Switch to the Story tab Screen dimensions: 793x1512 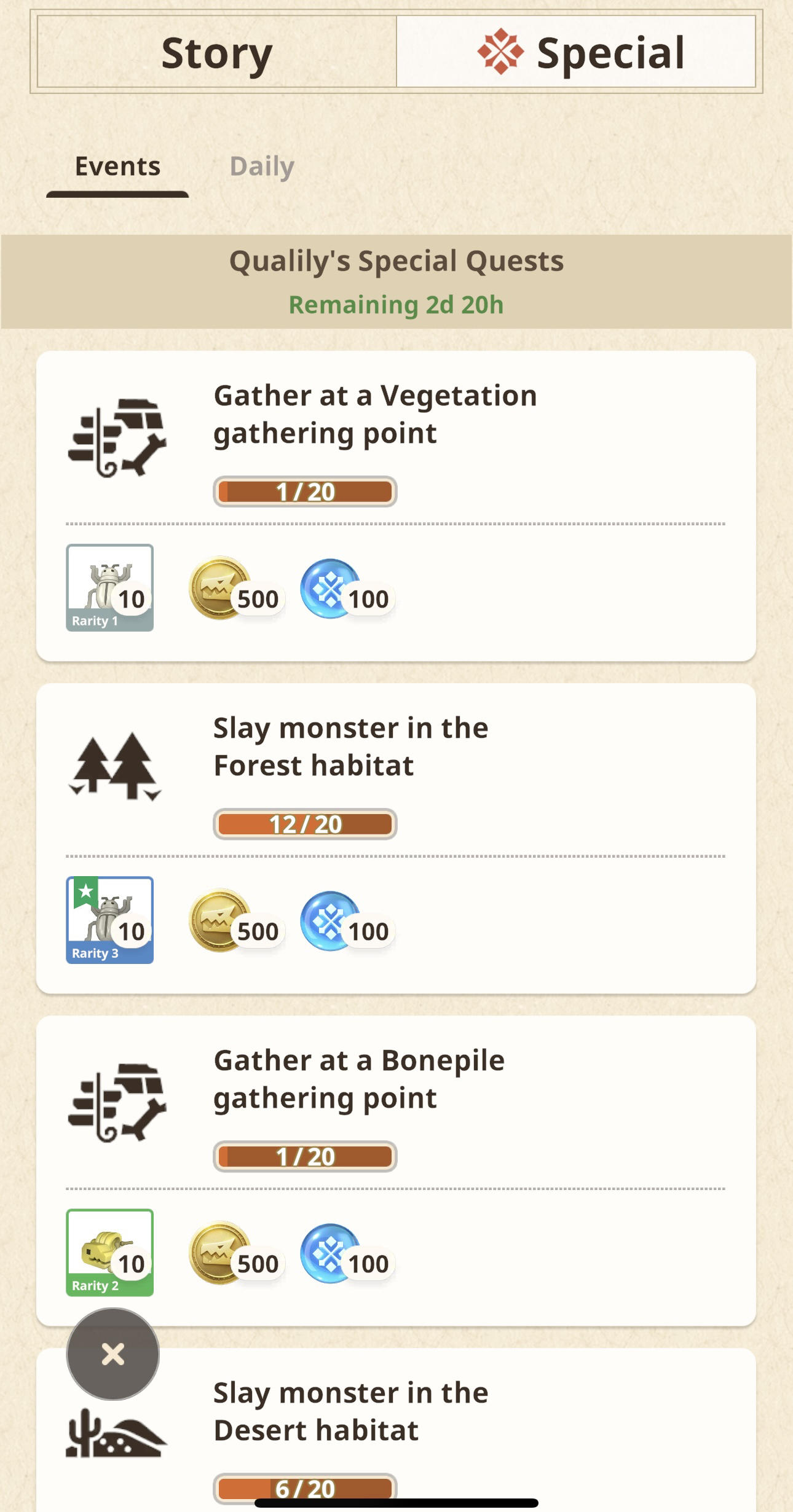tap(216, 52)
